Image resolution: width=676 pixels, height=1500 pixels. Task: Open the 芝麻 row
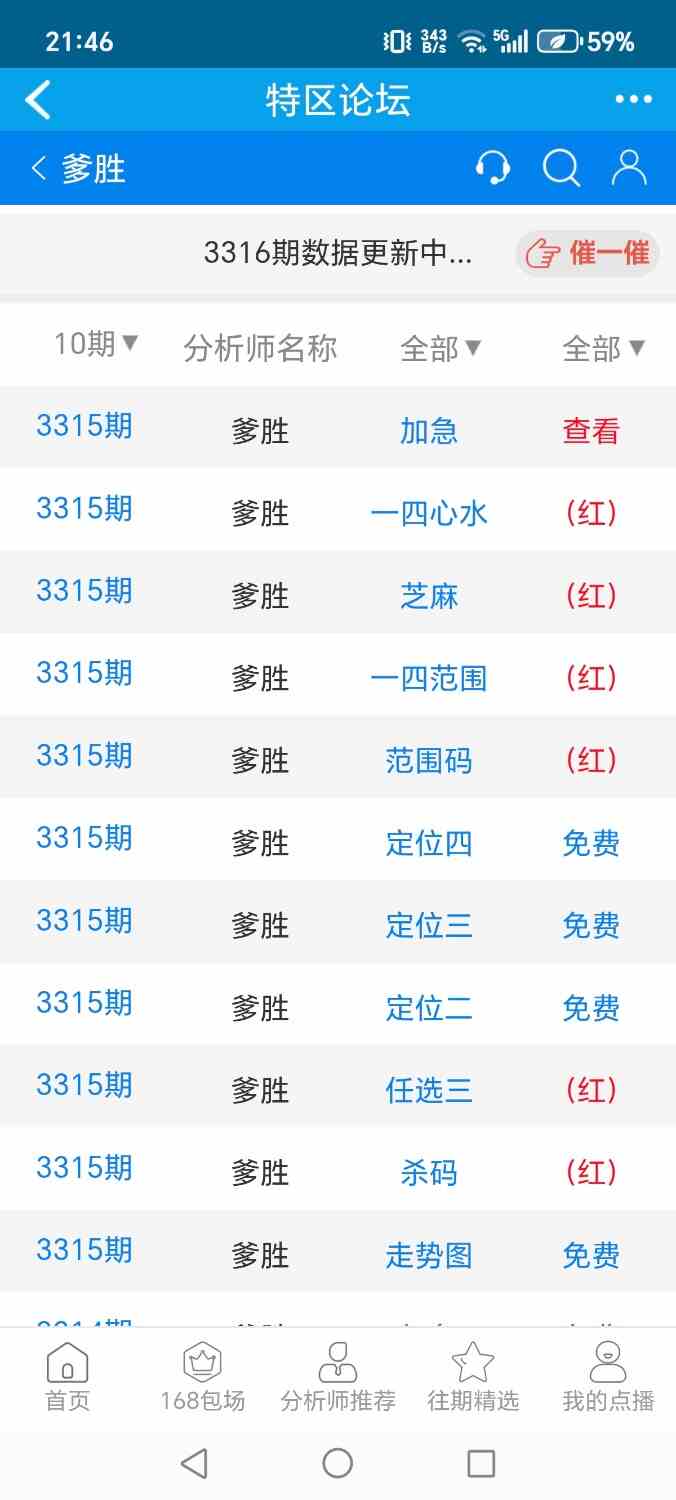point(429,596)
